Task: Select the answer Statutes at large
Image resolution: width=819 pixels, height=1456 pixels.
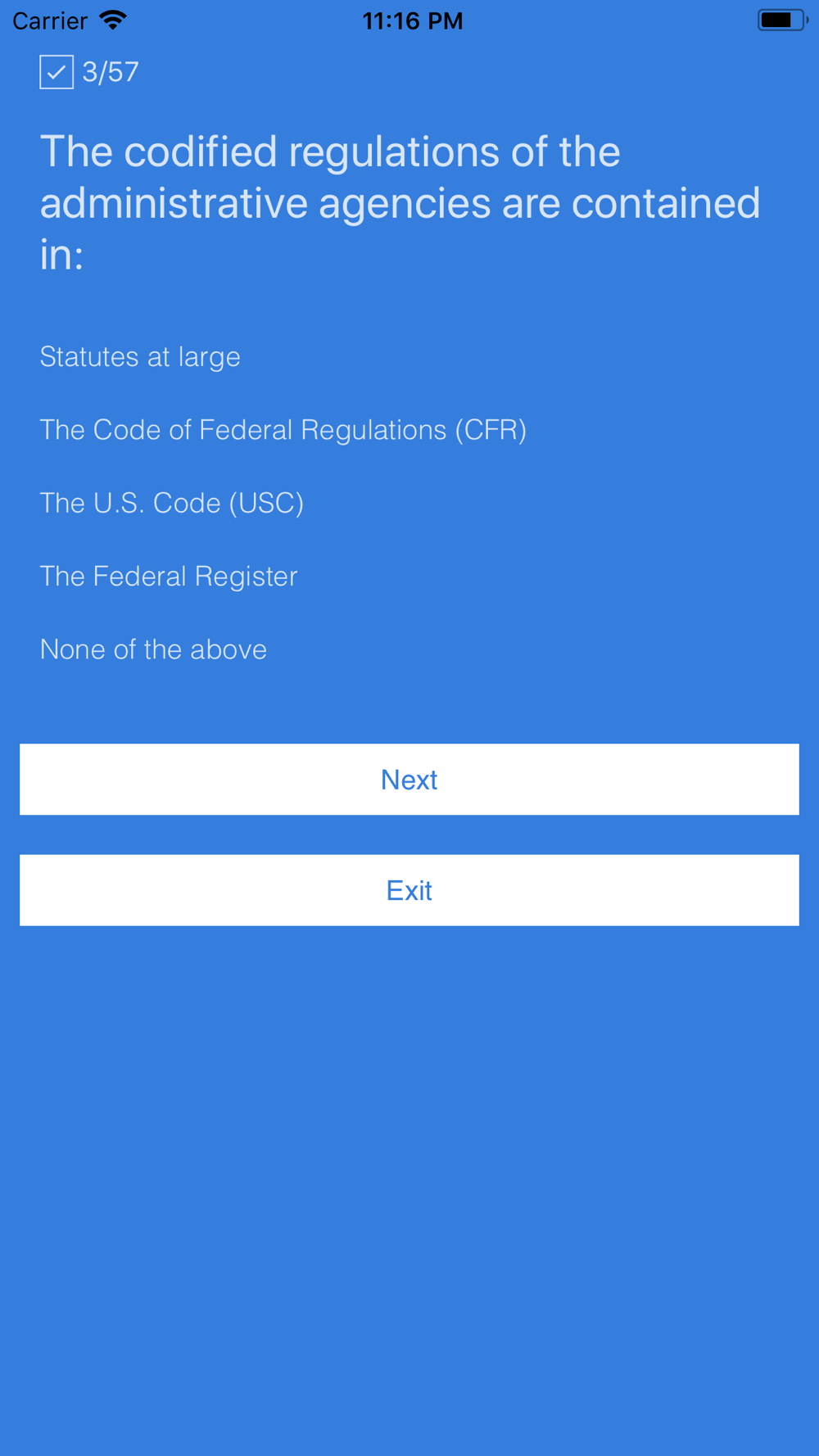Action: pos(140,357)
